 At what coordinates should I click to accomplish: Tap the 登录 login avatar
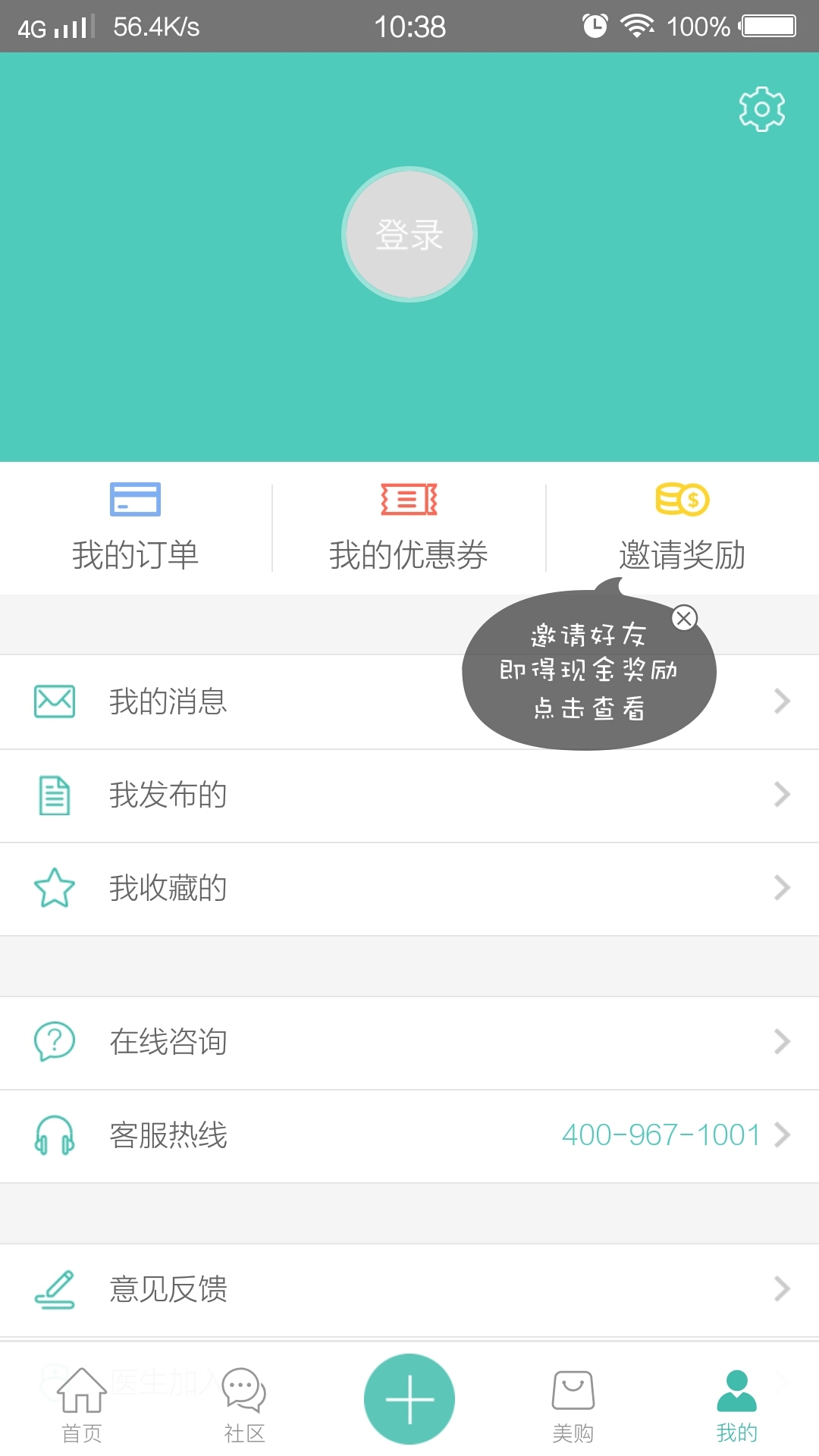click(409, 234)
